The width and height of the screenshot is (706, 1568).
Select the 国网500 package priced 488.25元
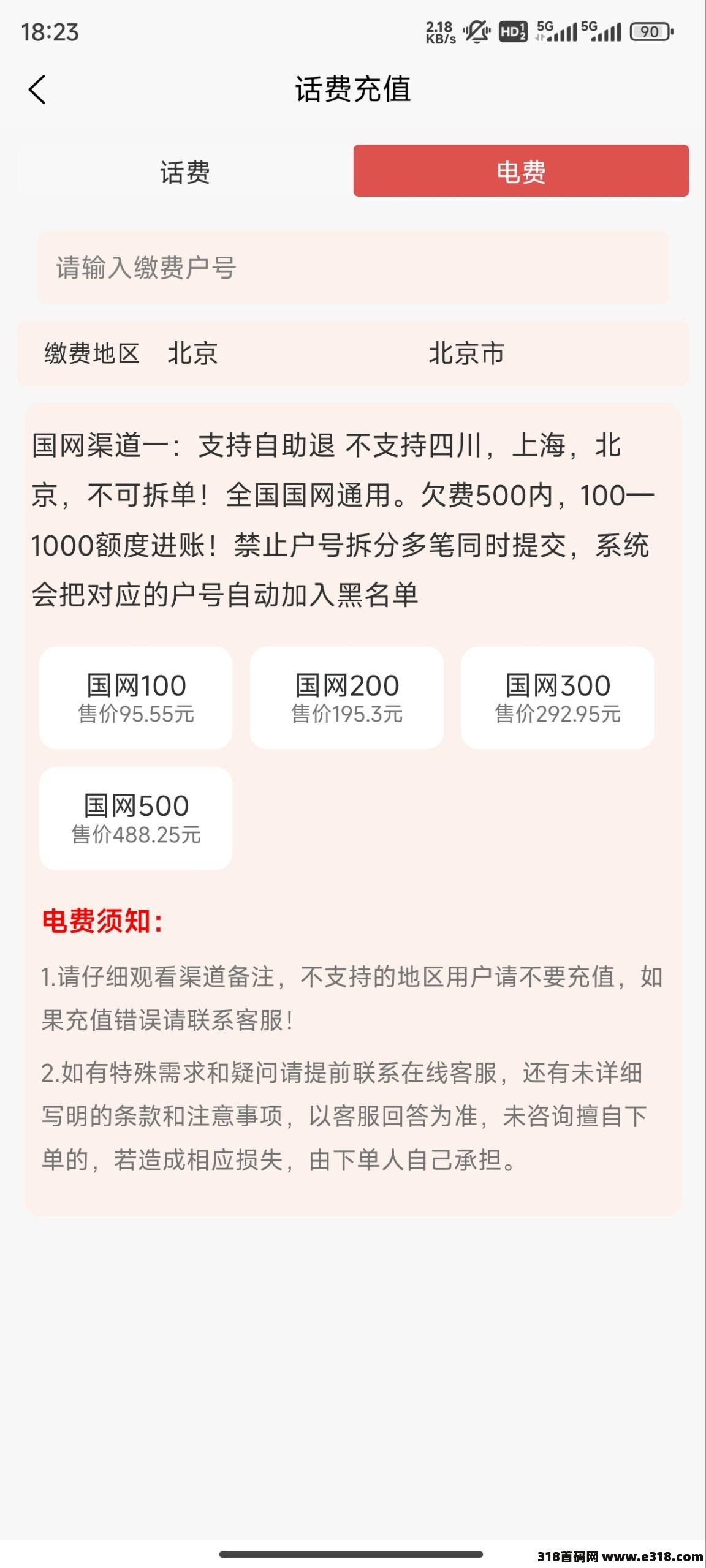pyautogui.click(x=136, y=818)
